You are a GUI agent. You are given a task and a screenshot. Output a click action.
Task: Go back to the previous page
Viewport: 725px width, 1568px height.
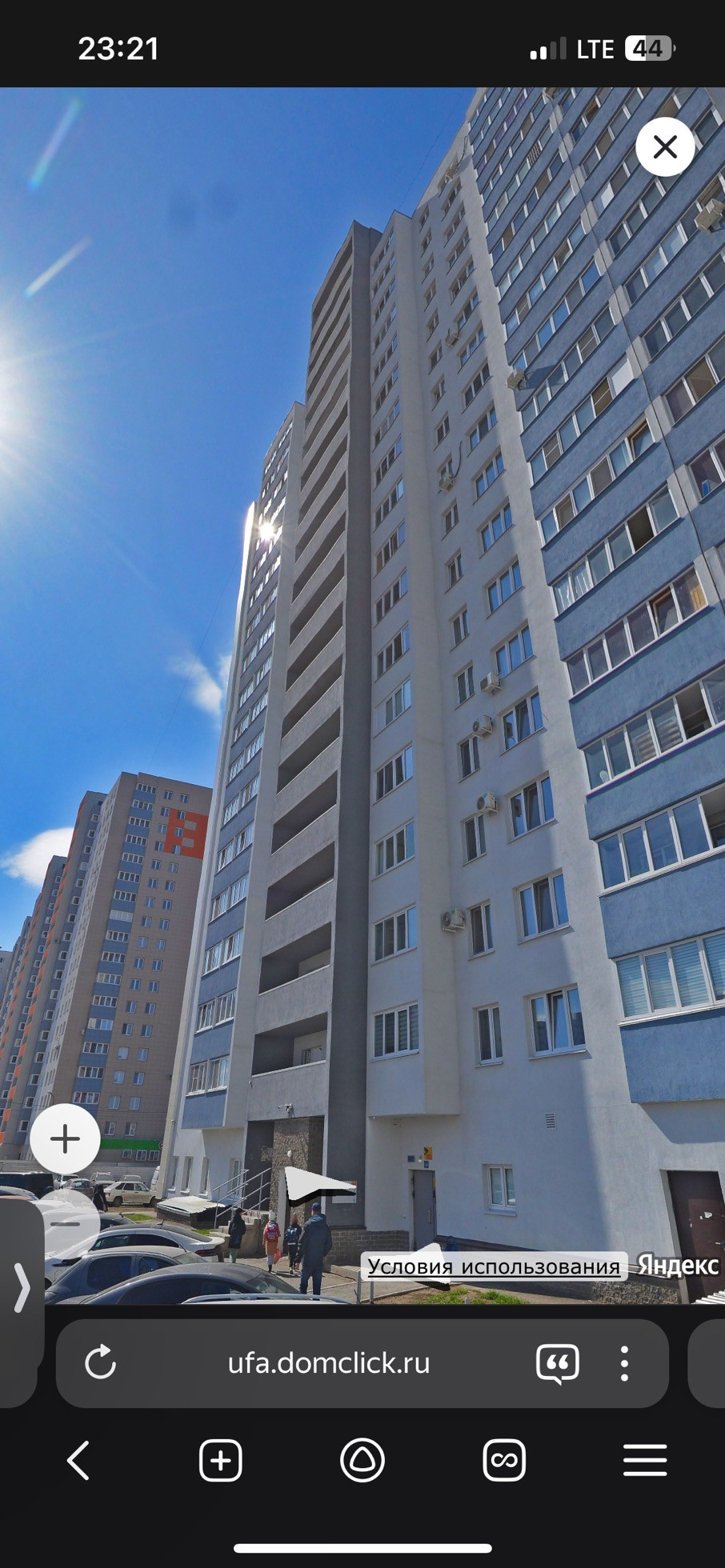[x=78, y=1461]
